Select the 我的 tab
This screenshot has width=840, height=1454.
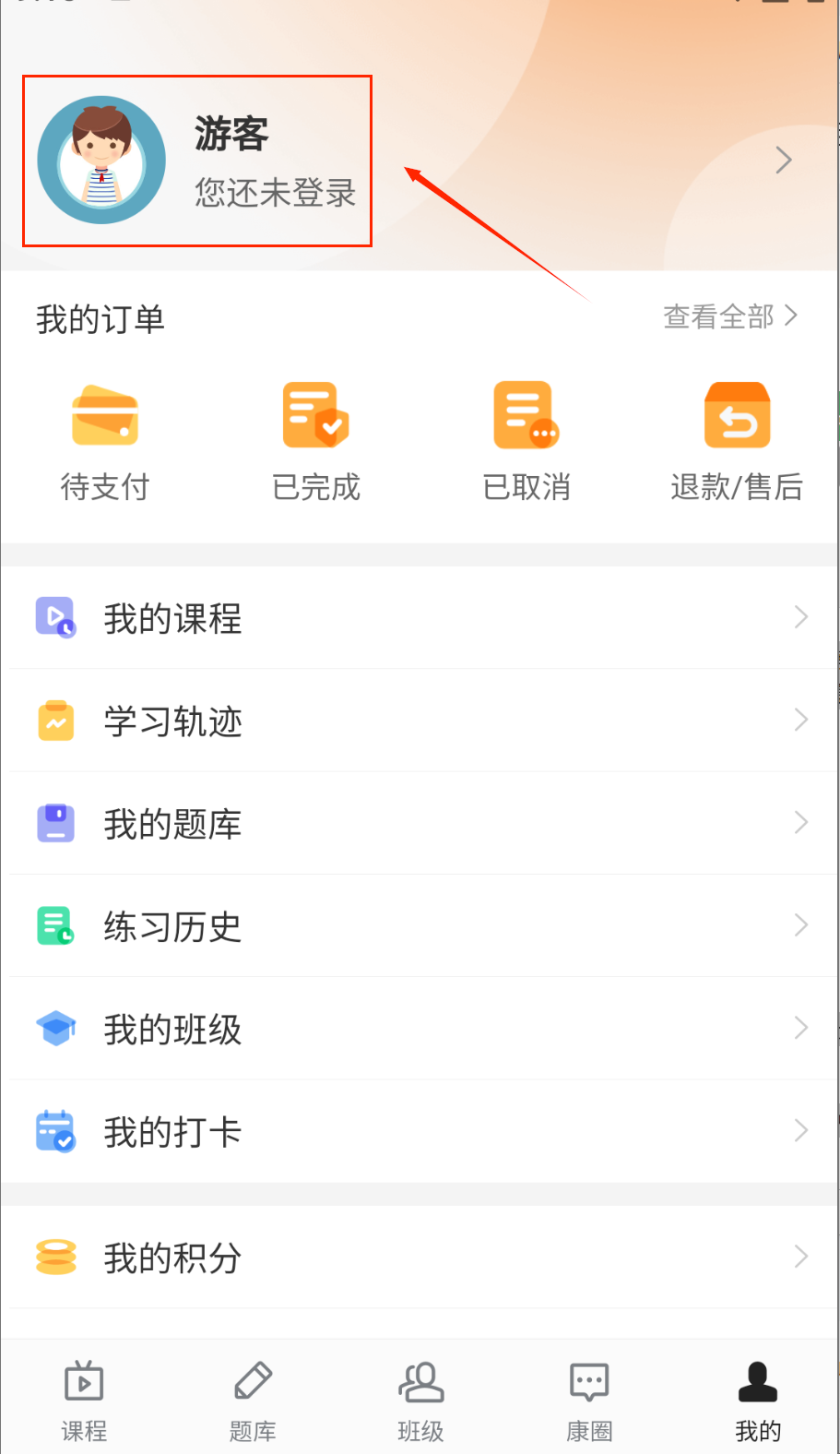click(758, 1400)
